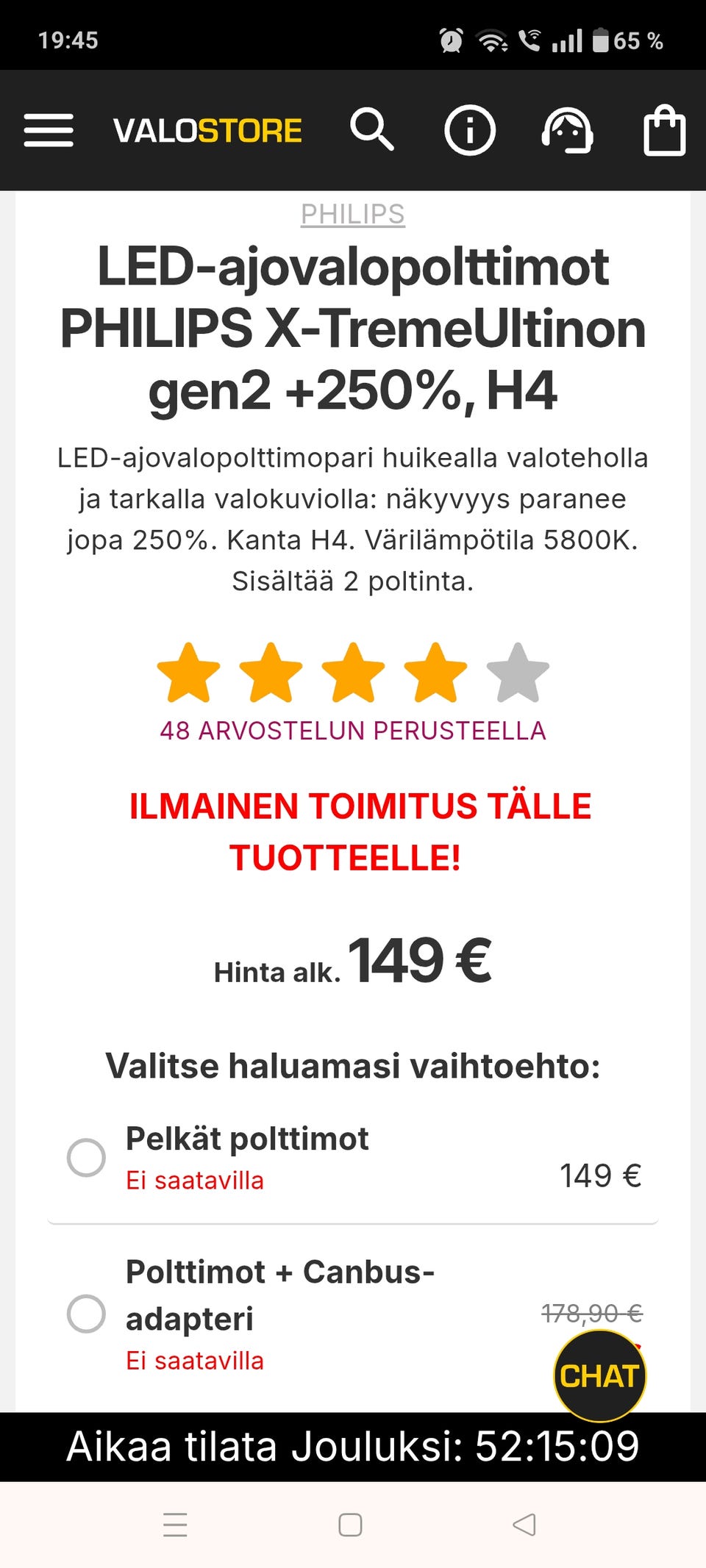Tap the VALOSTORE logo
The image size is (706, 1568).
click(x=208, y=130)
